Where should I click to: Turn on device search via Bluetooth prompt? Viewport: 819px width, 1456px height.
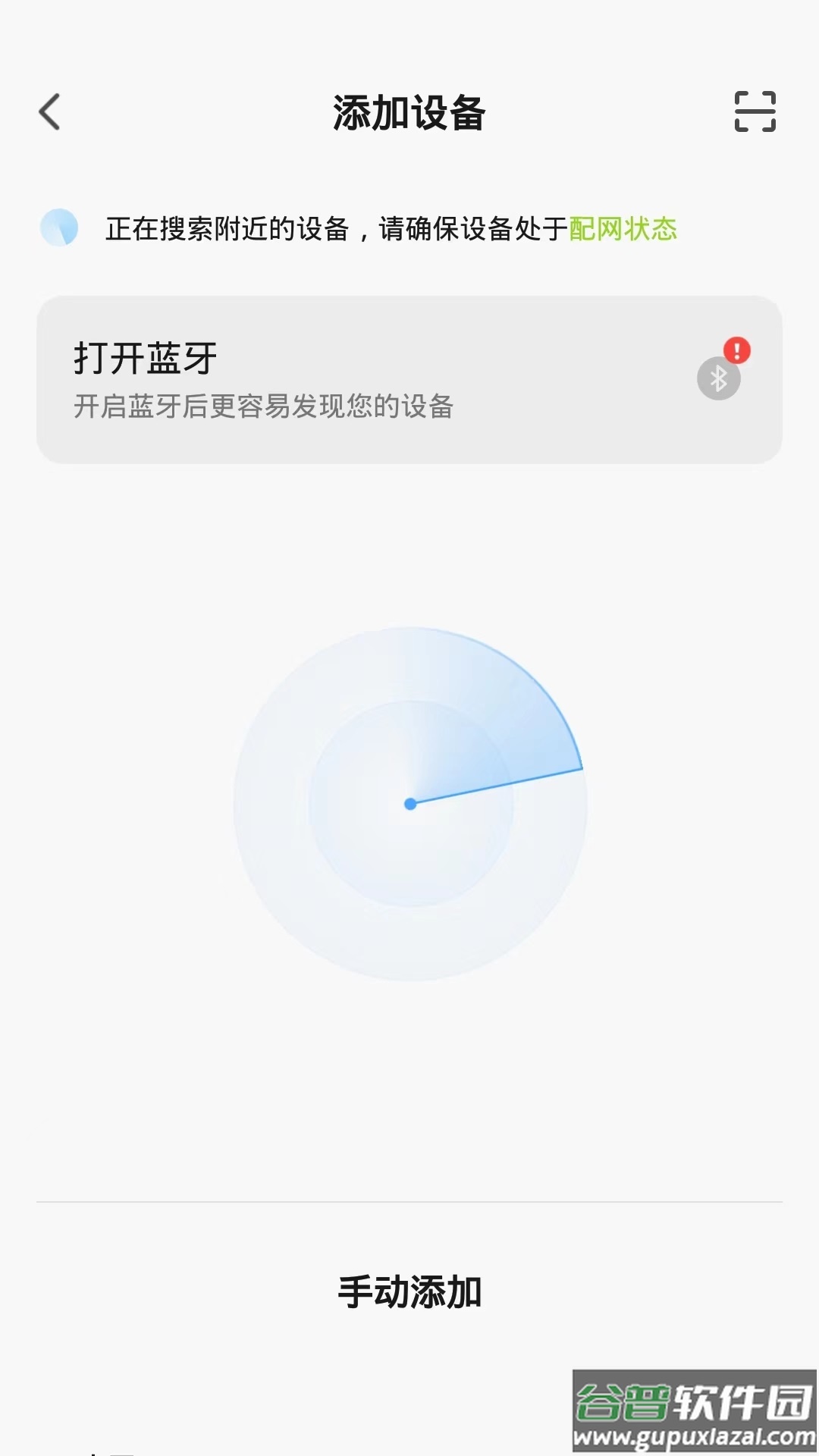tap(409, 378)
